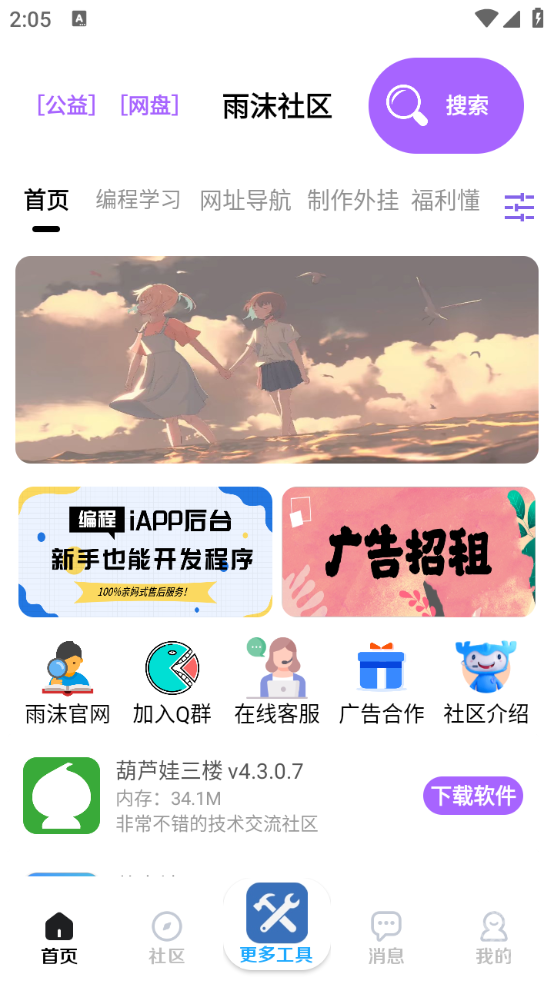View 社区介绍 shortcut
554x984 pixels.
(x=486, y=682)
